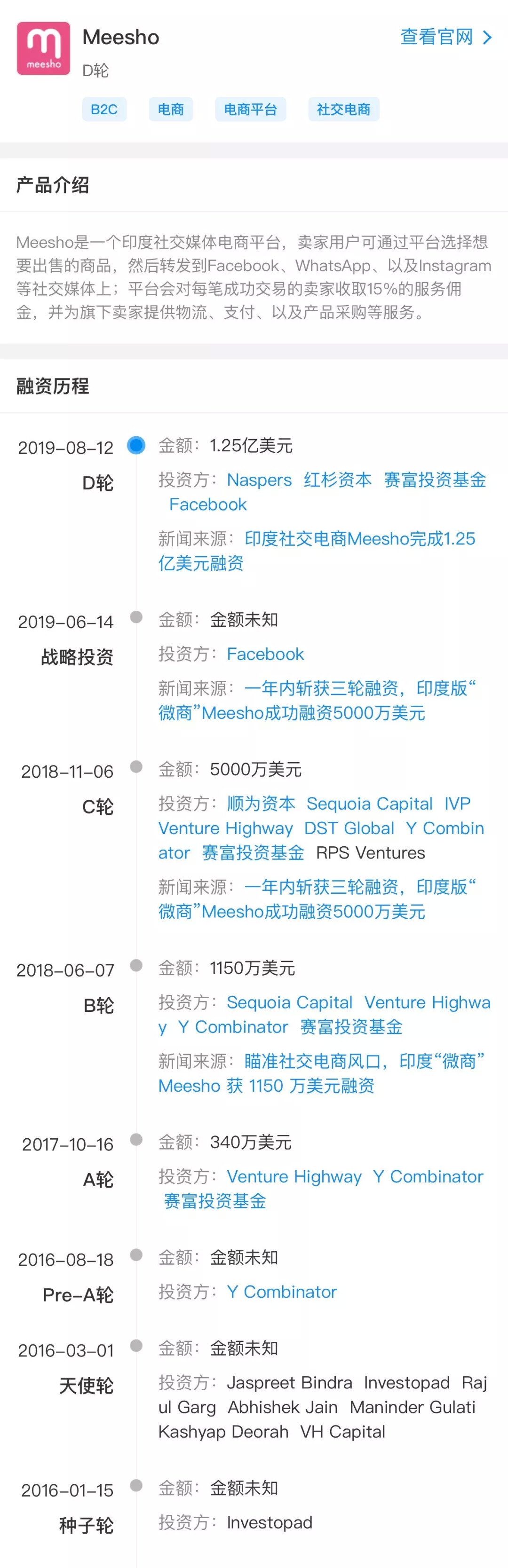508x1568 pixels.
Task: Select the 电商 tag chip
Action: (x=171, y=110)
